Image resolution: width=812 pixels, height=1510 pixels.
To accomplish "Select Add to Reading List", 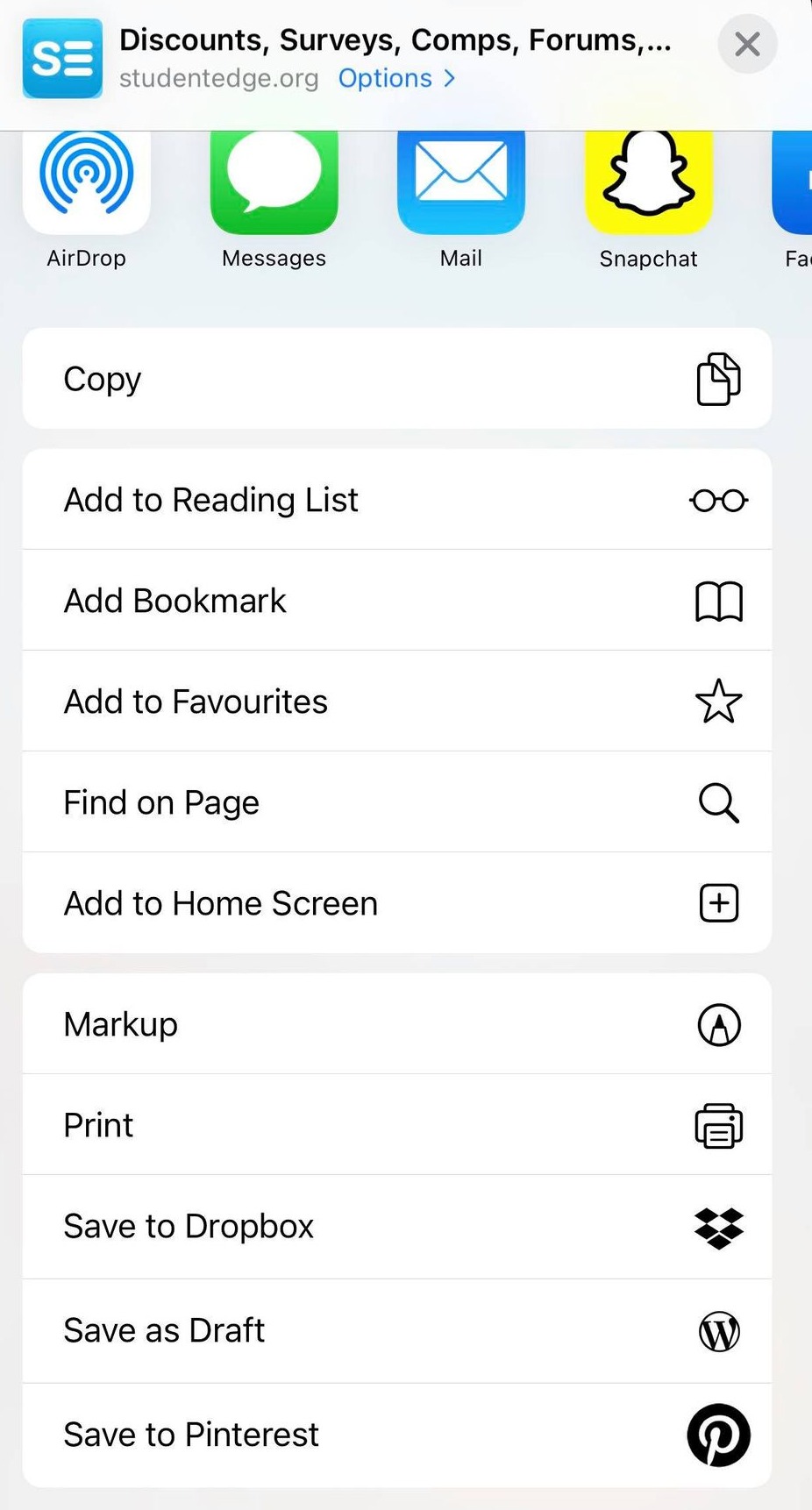I will [396, 499].
